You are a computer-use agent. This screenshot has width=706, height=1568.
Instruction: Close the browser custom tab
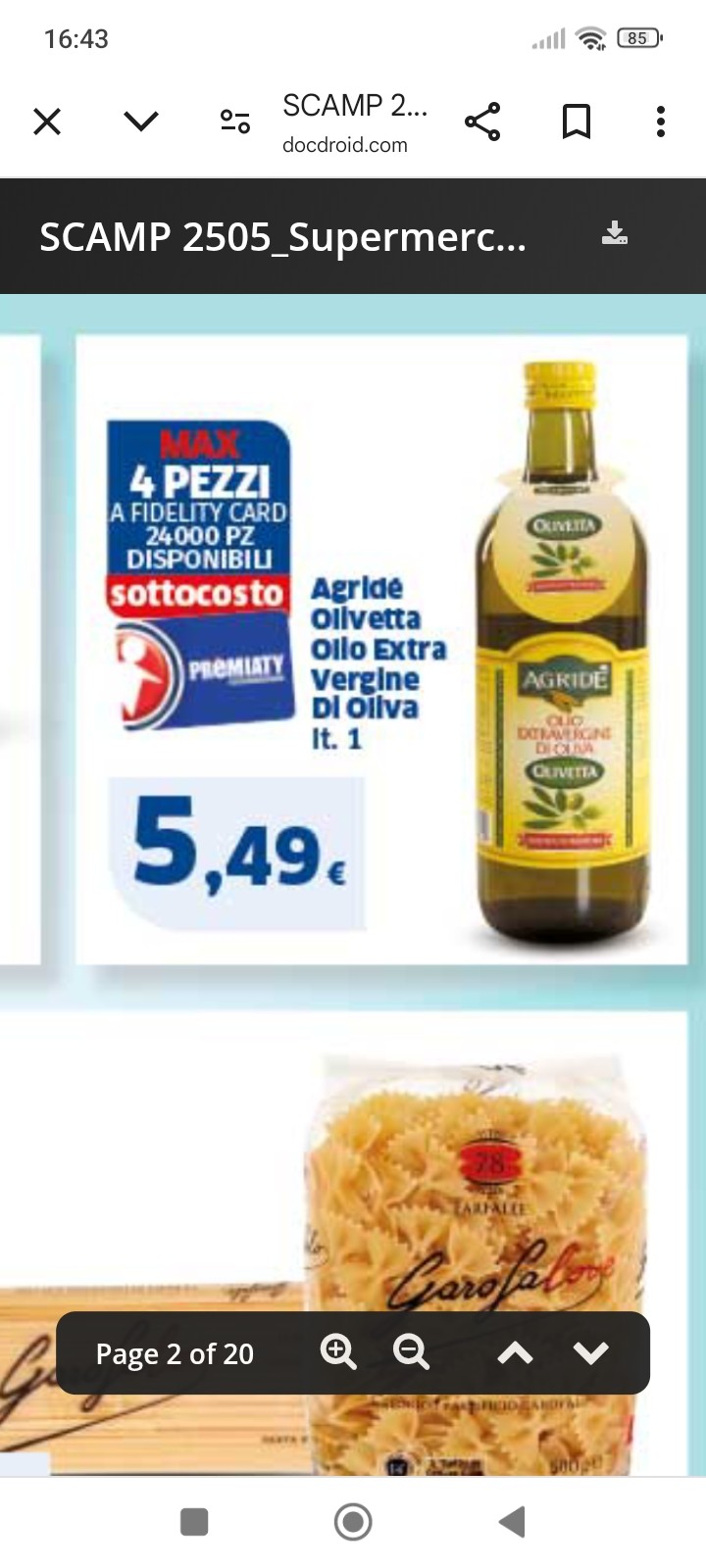tap(47, 122)
